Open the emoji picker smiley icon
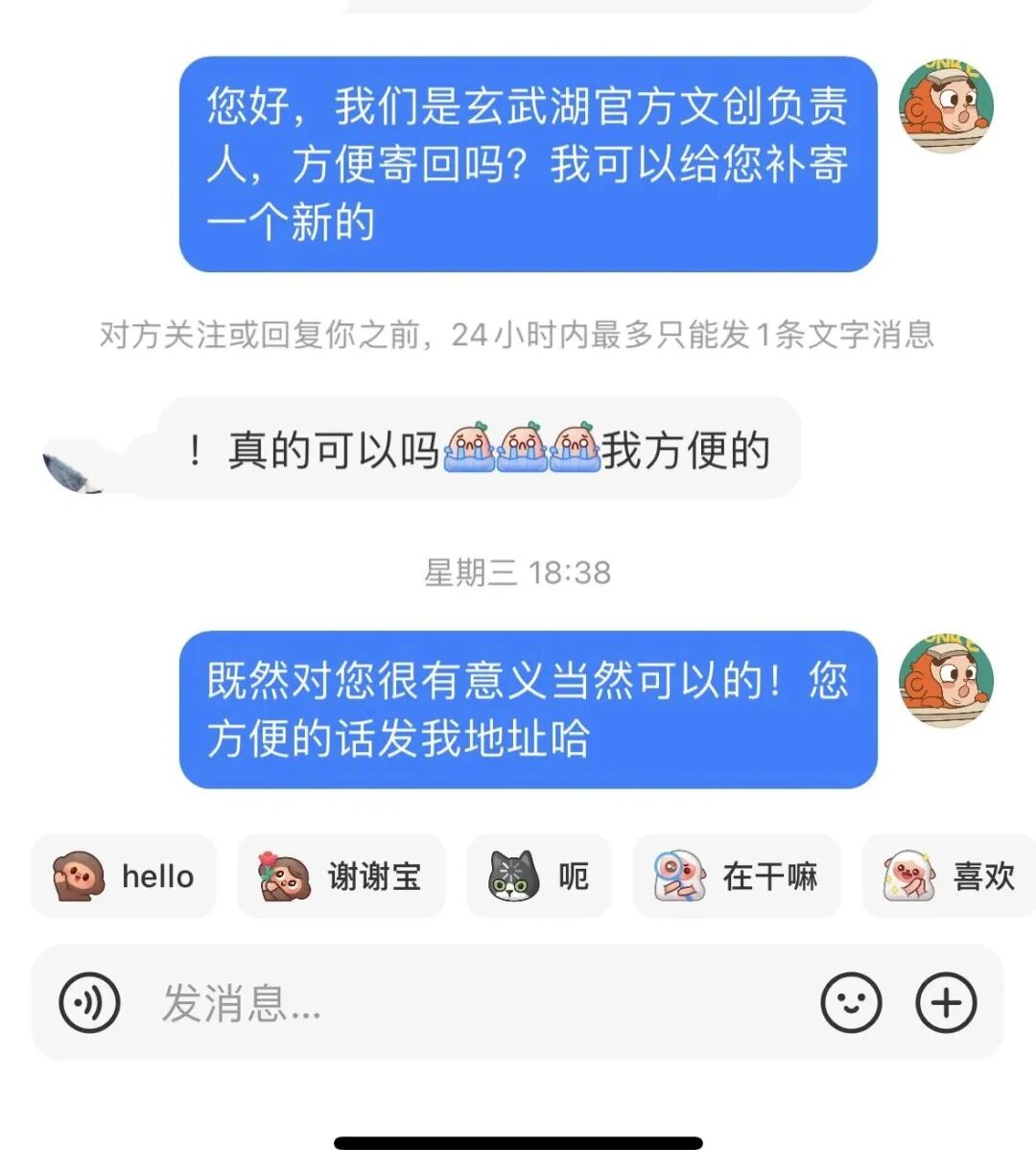The width and height of the screenshot is (1036, 1171). 851,1003
